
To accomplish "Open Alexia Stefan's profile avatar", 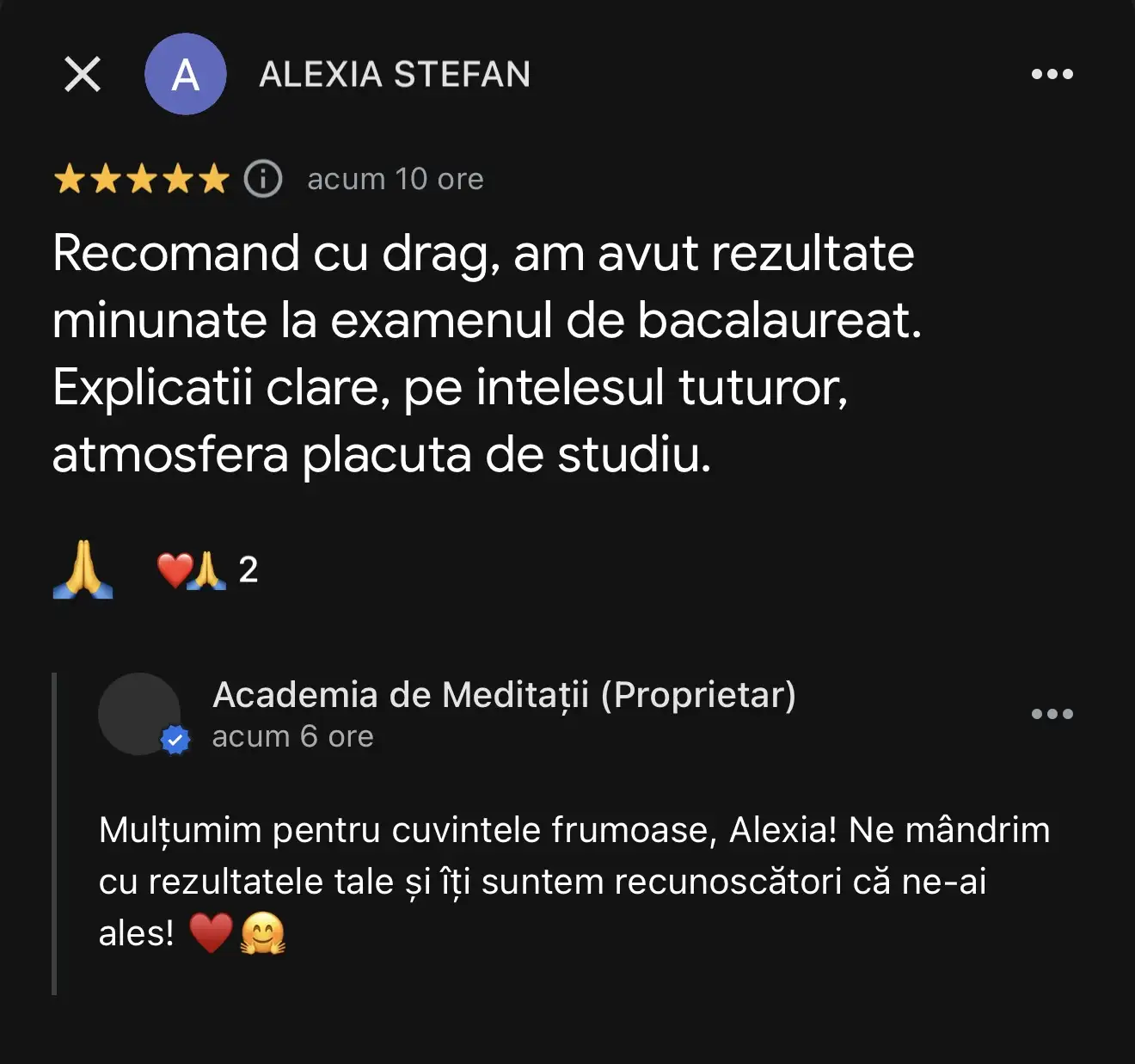I will click(x=185, y=74).
